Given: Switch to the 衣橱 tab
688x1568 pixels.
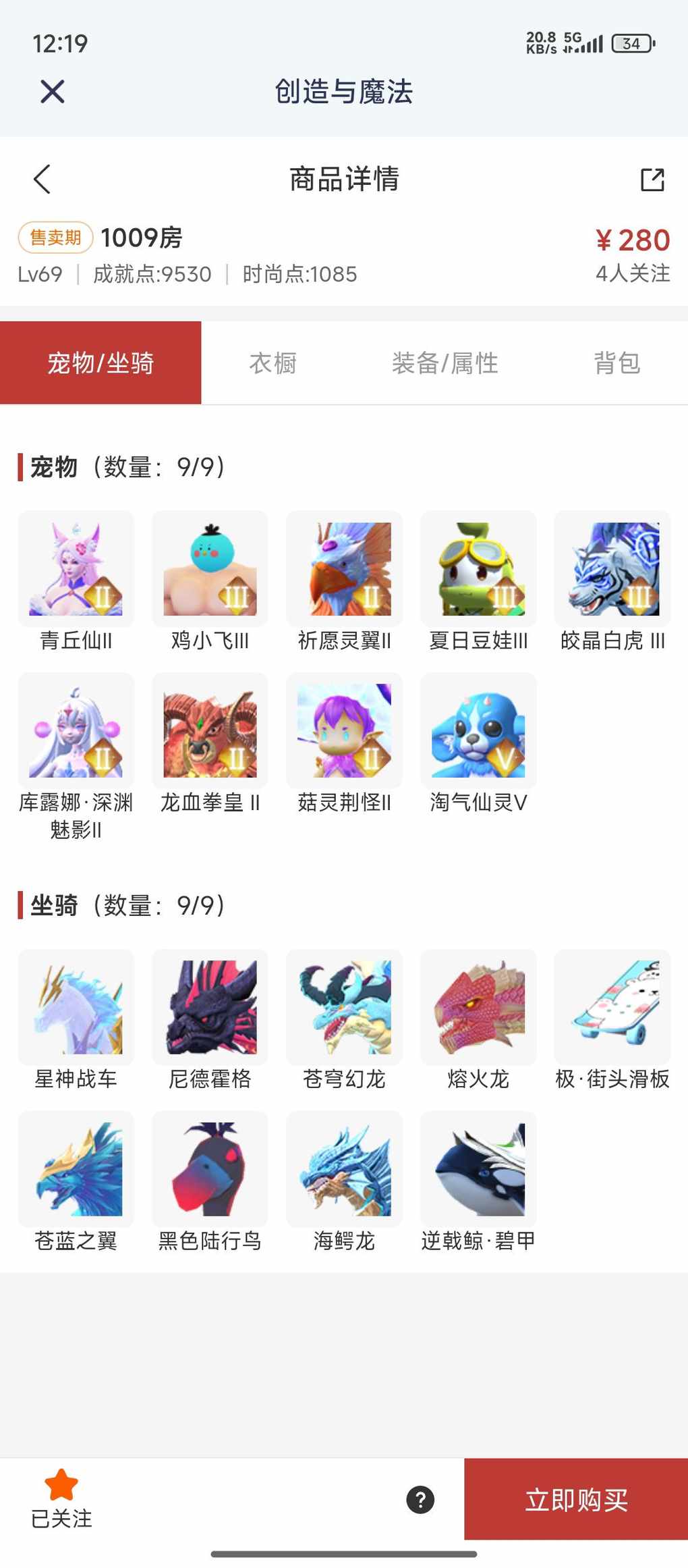Looking at the screenshot, I should pyautogui.click(x=273, y=363).
